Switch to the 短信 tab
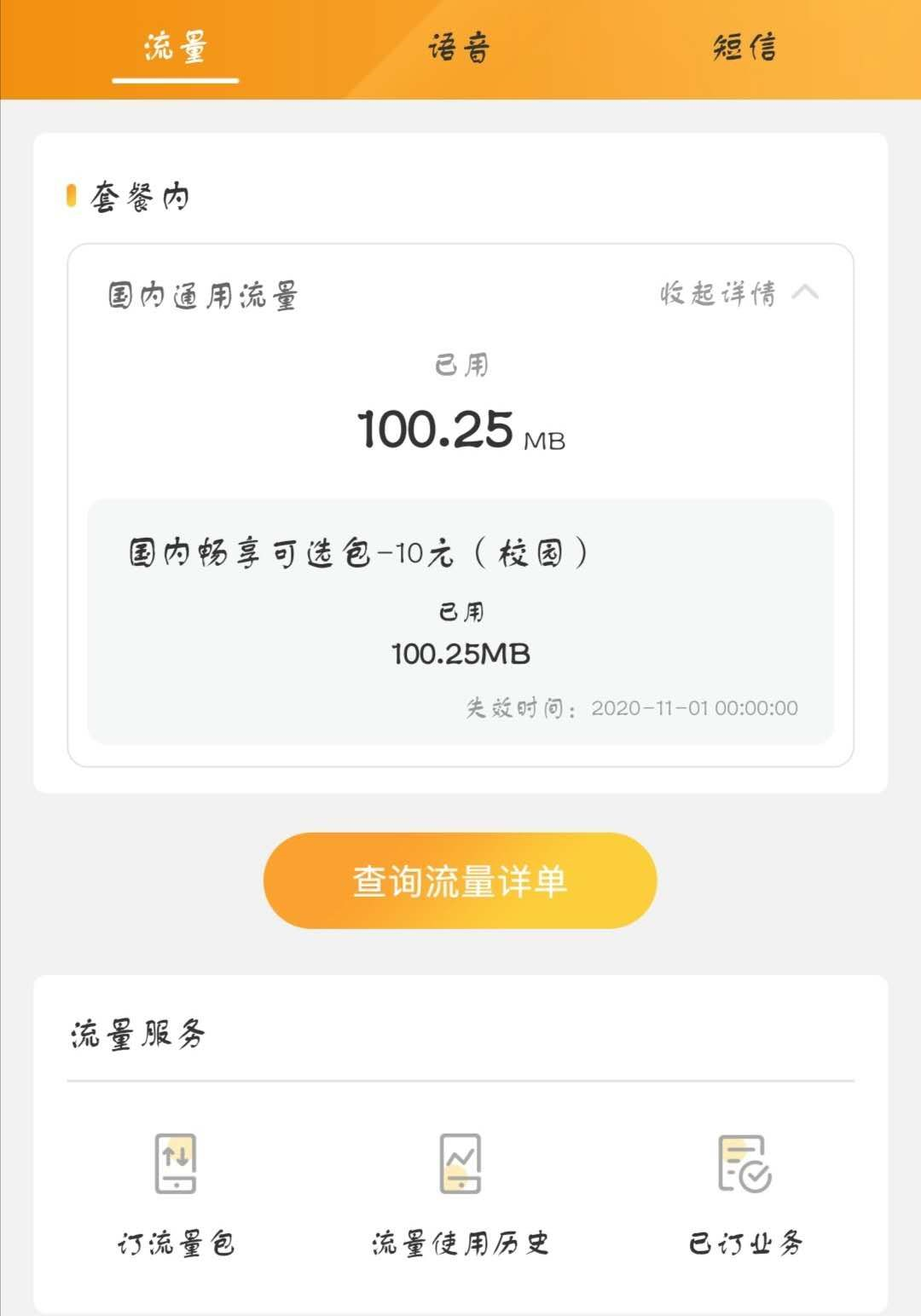This screenshot has height=1316, width=921. pos(744,48)
